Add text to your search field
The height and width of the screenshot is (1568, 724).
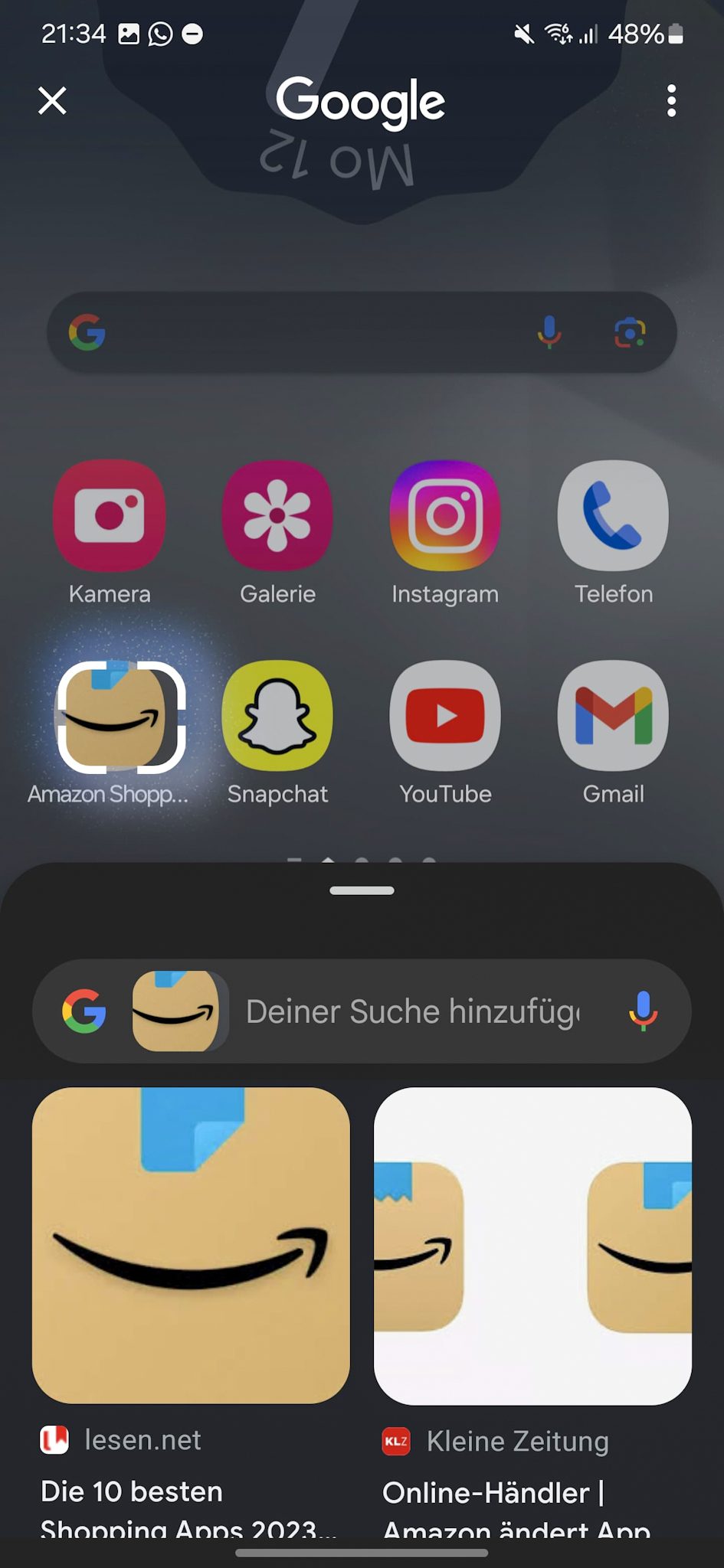pyautogui.click(x=414, y=1011)
